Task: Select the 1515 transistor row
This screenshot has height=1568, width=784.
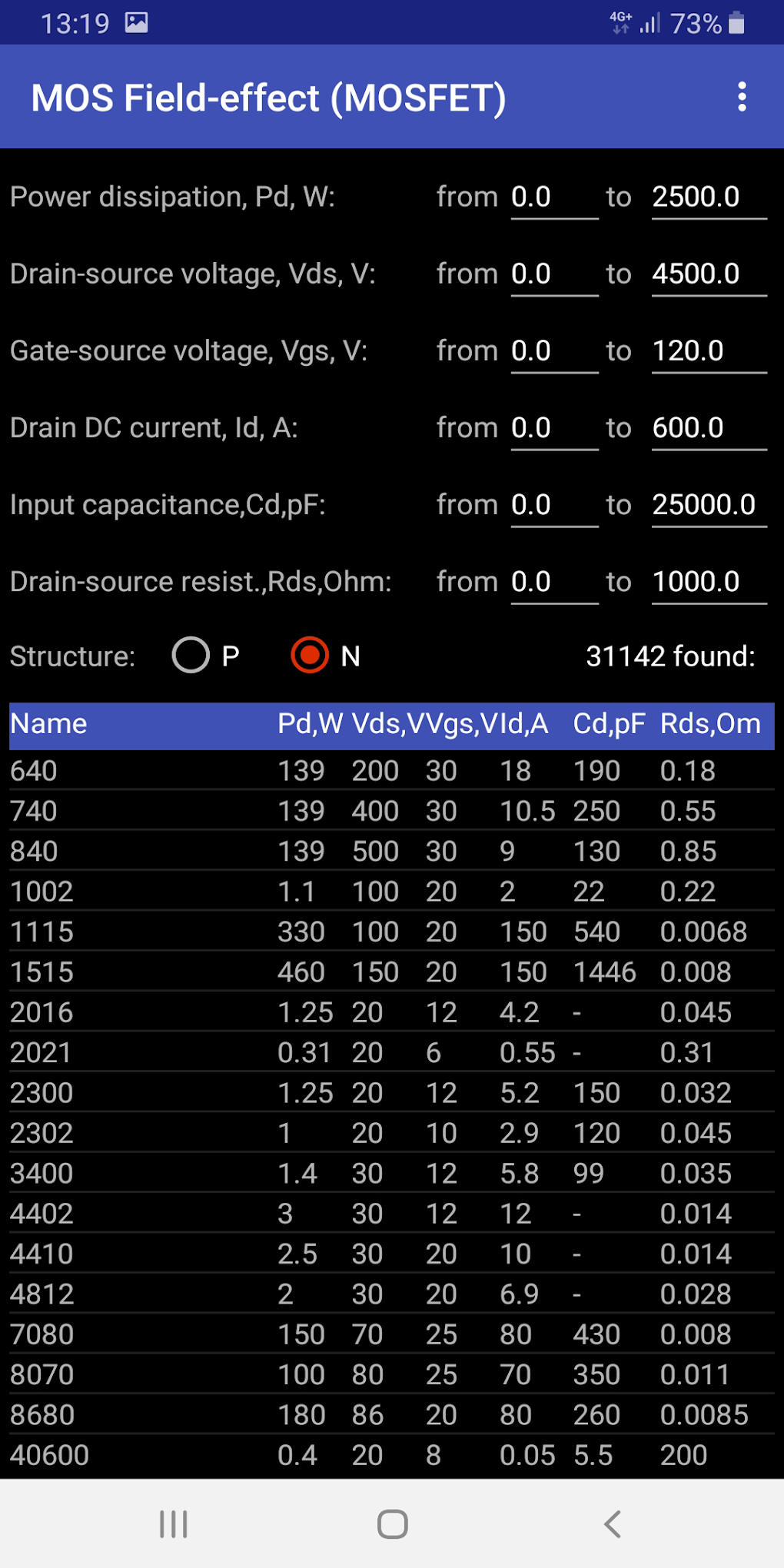Action: coord(391,972)
